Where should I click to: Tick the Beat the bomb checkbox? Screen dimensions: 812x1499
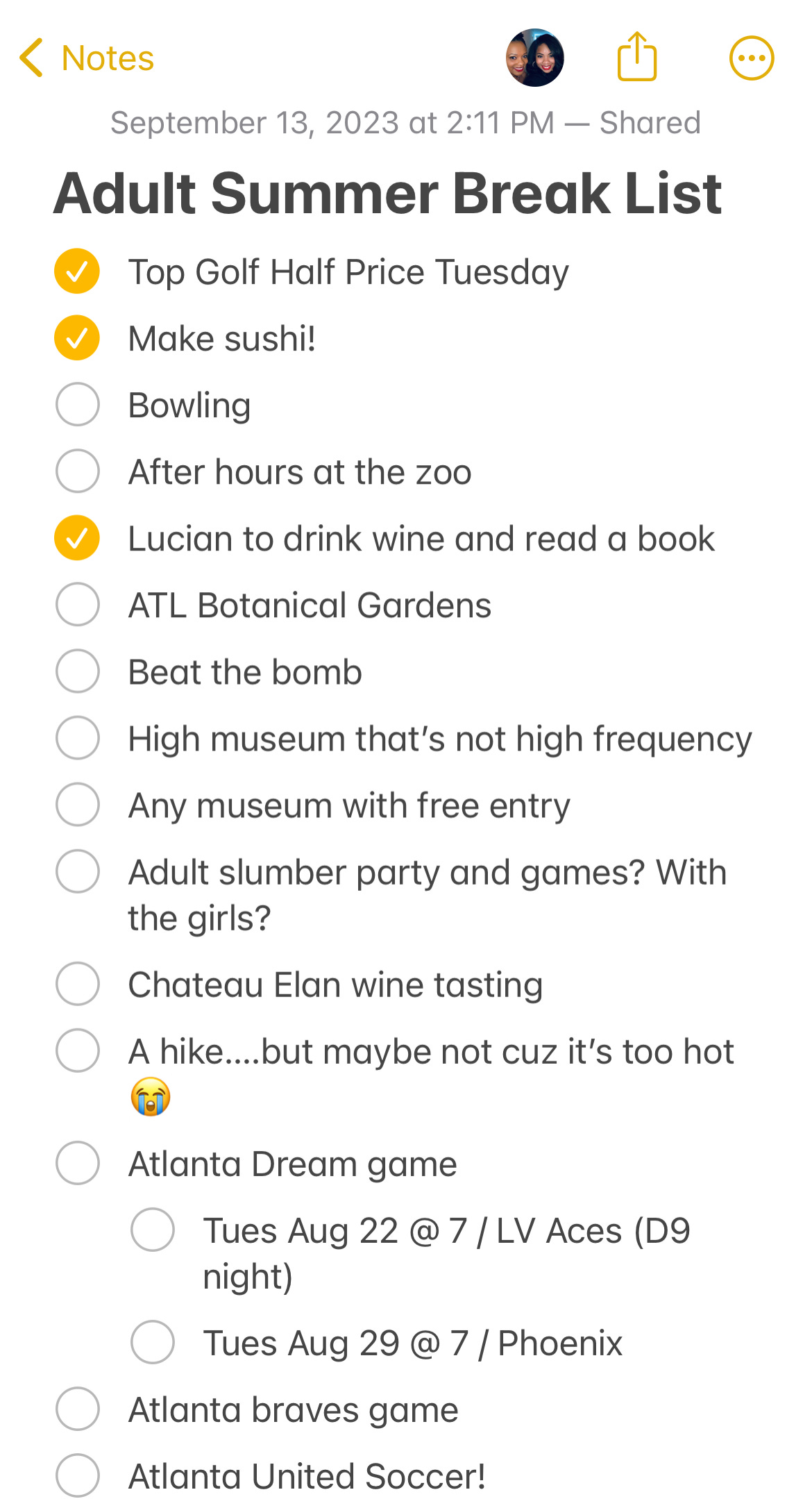[77, 671]
